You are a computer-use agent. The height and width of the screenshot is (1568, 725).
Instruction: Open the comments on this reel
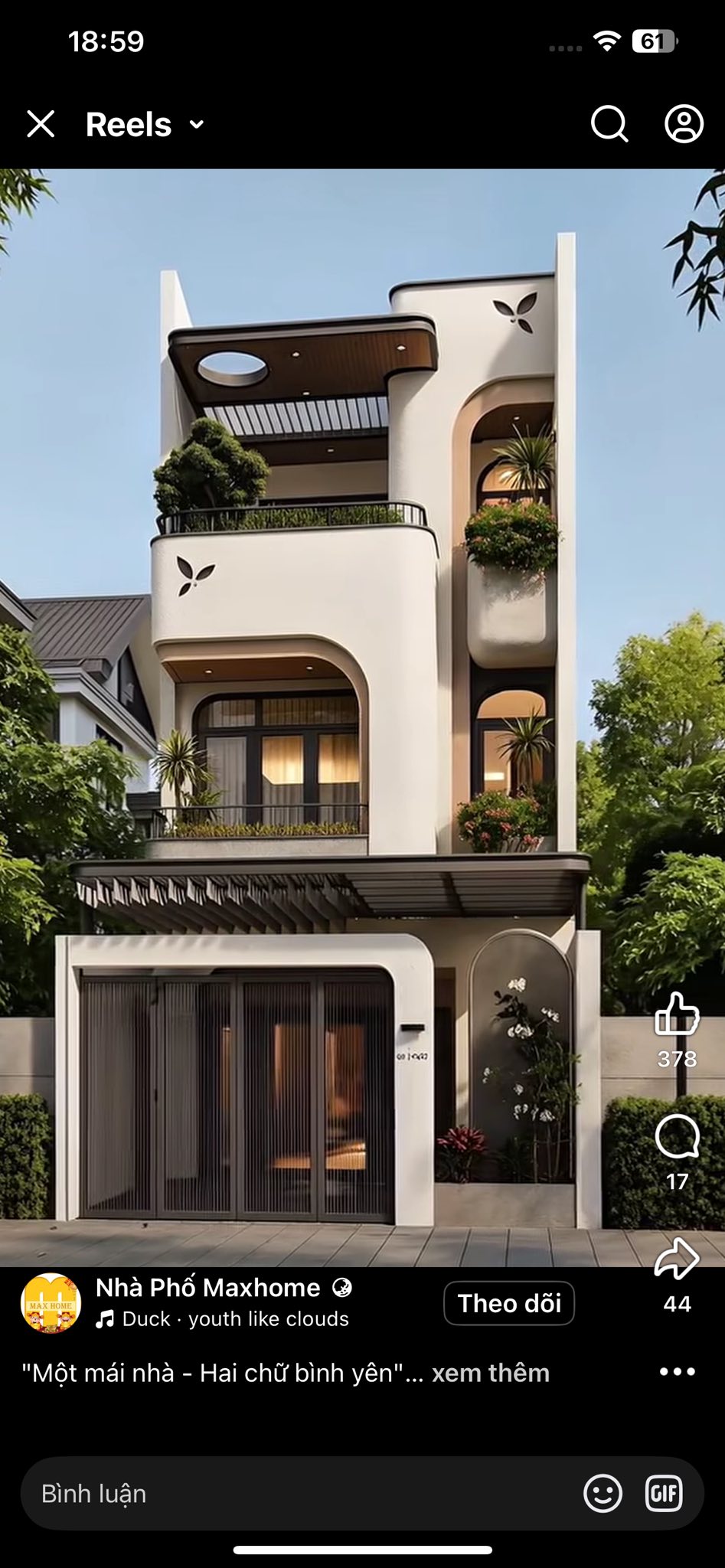click(677, 1137)
